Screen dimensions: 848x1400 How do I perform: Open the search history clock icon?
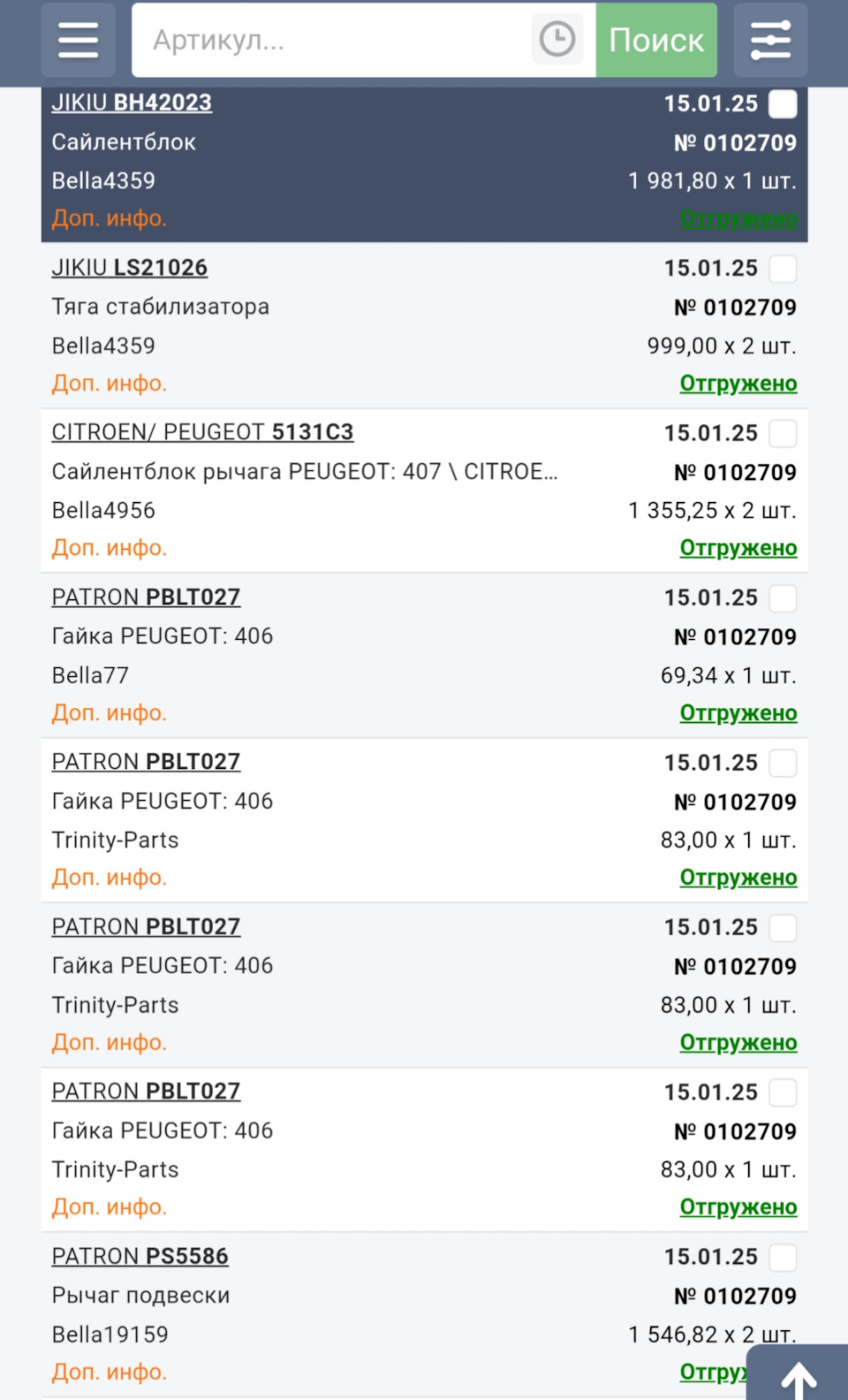pos(556,40)
